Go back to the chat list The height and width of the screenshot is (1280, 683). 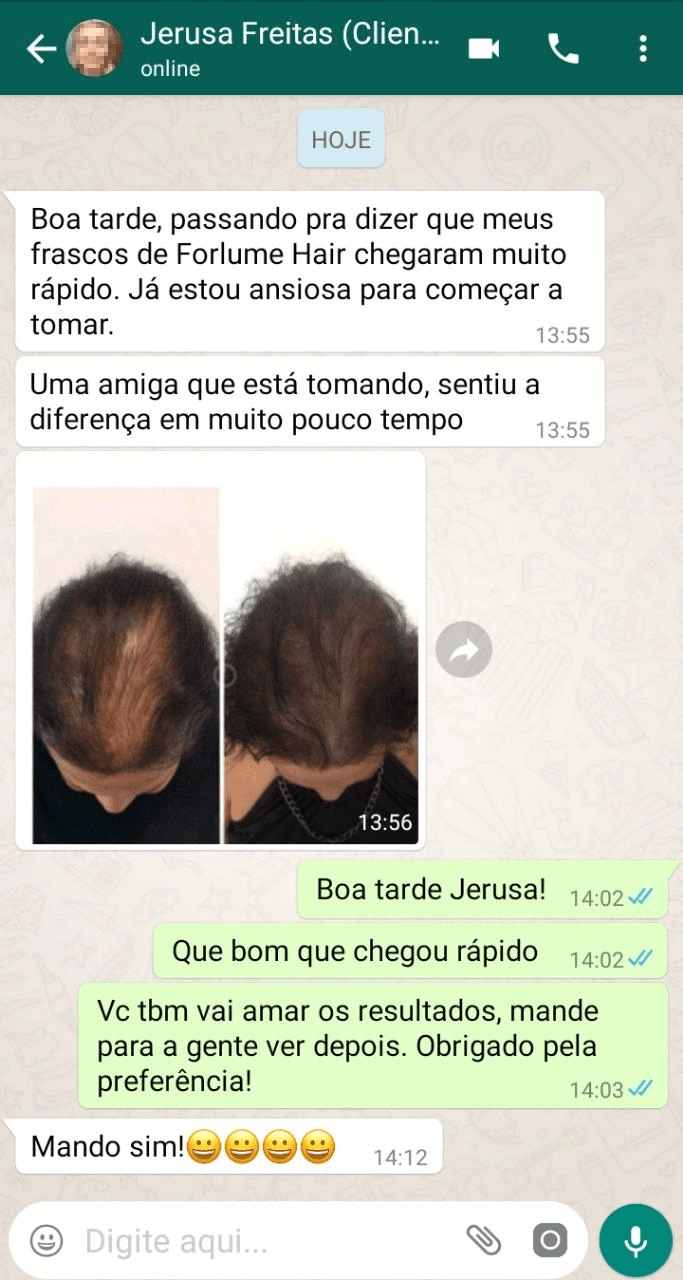click(40, 49)
